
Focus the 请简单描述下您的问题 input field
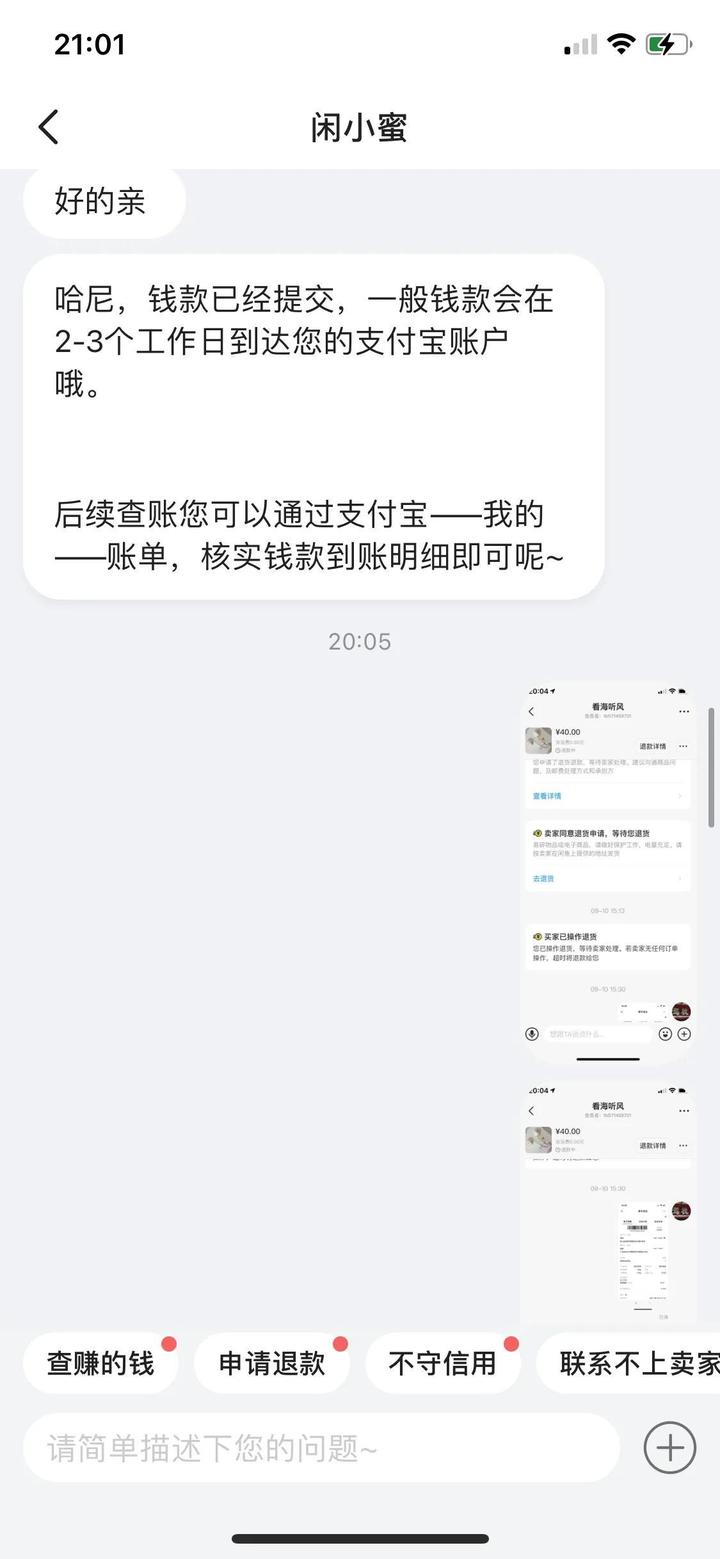click(x=320, y=1447)
